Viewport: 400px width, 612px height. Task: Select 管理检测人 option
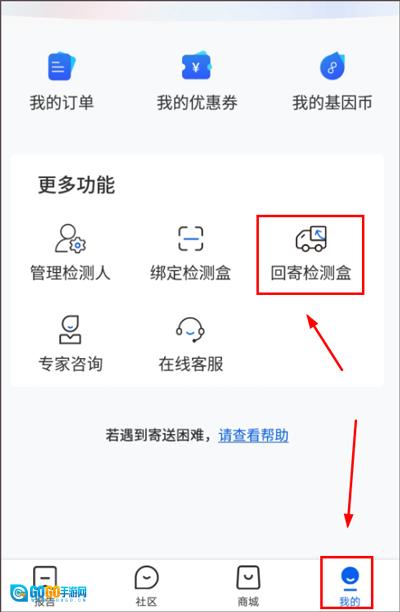pyautogui.click(x=70, y=253)
